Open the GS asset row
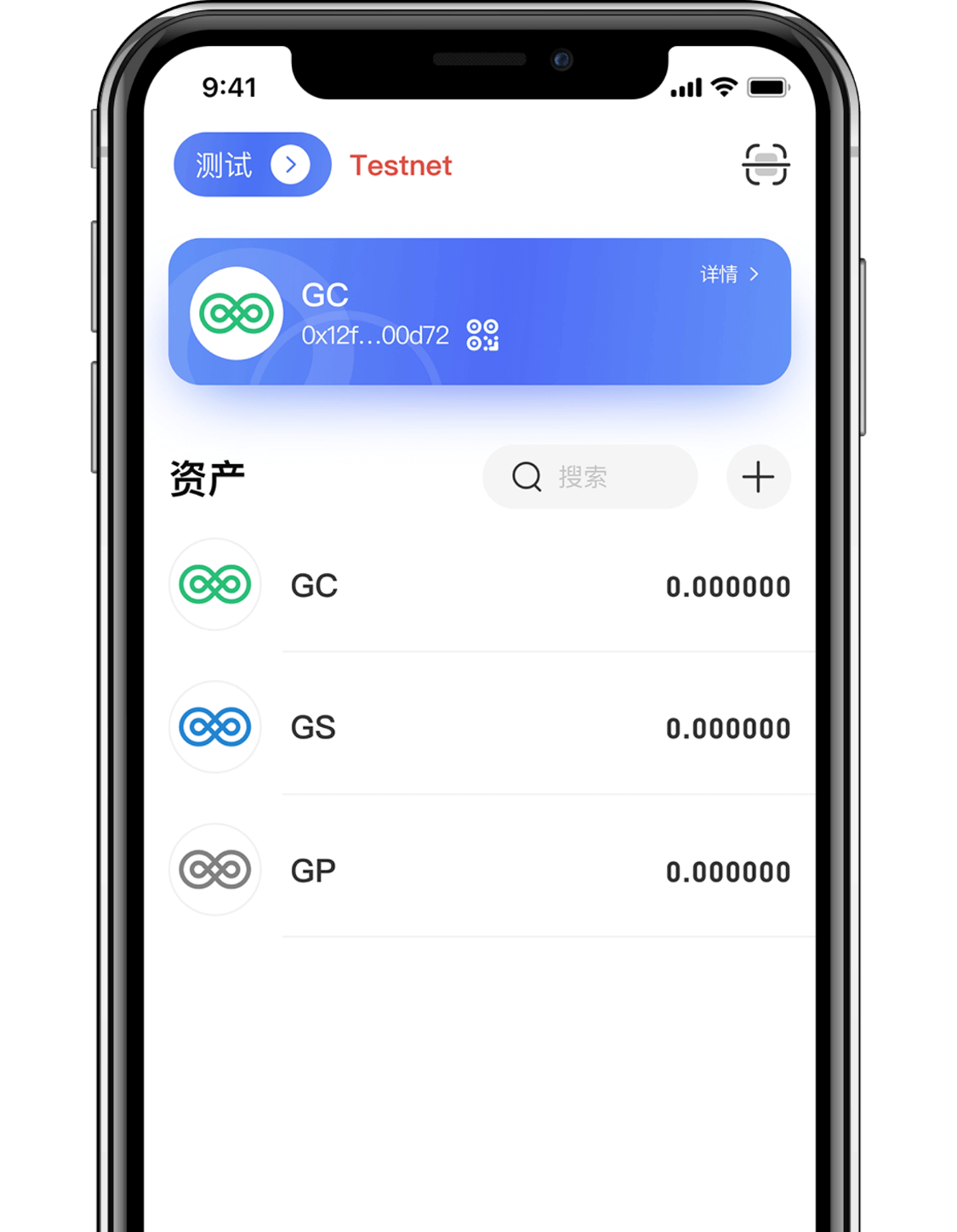The height and width of the screenshot is (1232, 957). click(x=480, y=728)
